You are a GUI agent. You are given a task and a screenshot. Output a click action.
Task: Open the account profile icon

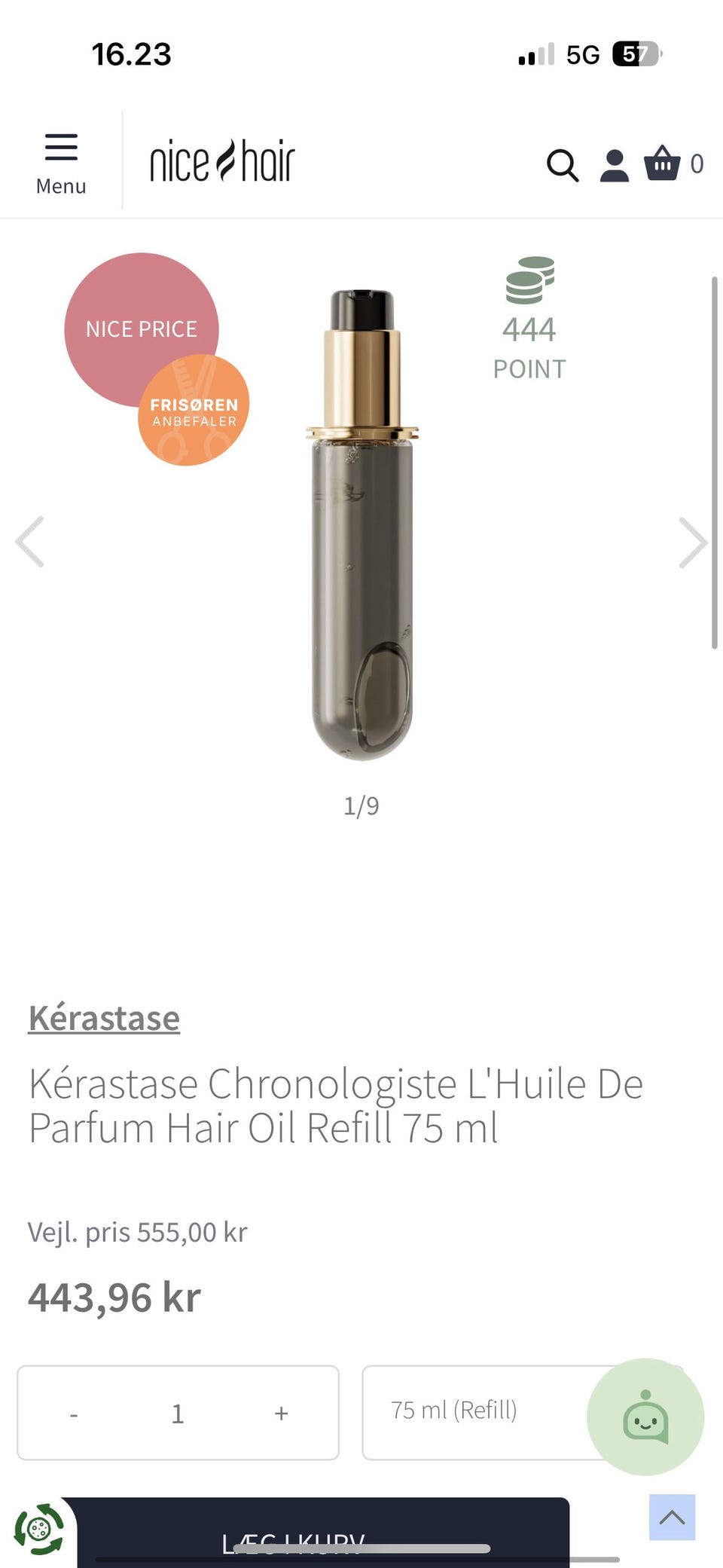[x=613, y=164]
